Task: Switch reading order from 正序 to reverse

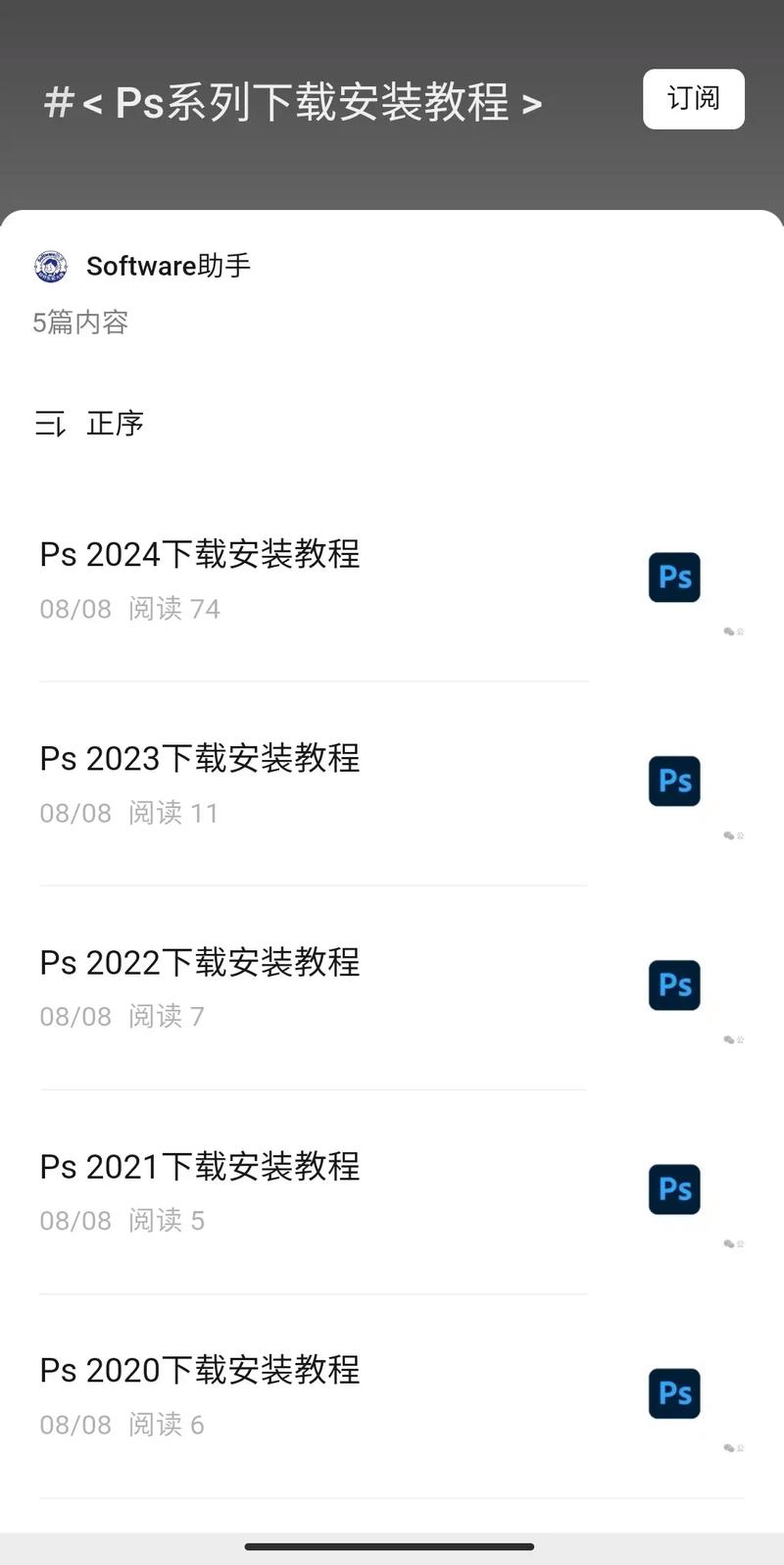Action: pos(116,424)
